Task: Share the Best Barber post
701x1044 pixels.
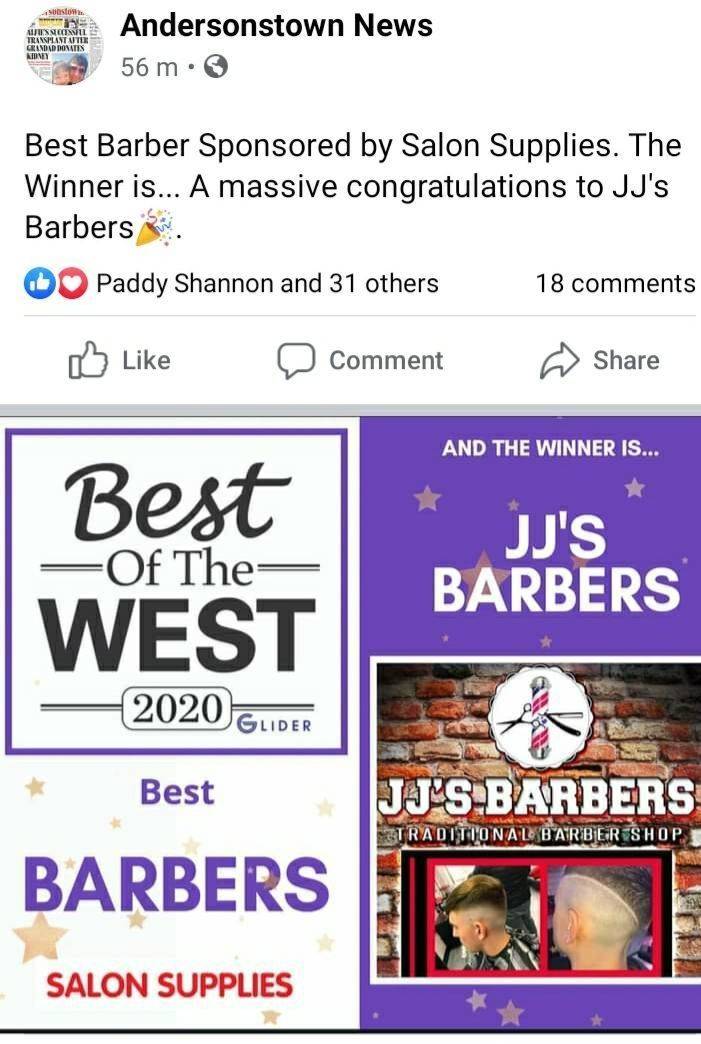Action: (x=599, y=361)
